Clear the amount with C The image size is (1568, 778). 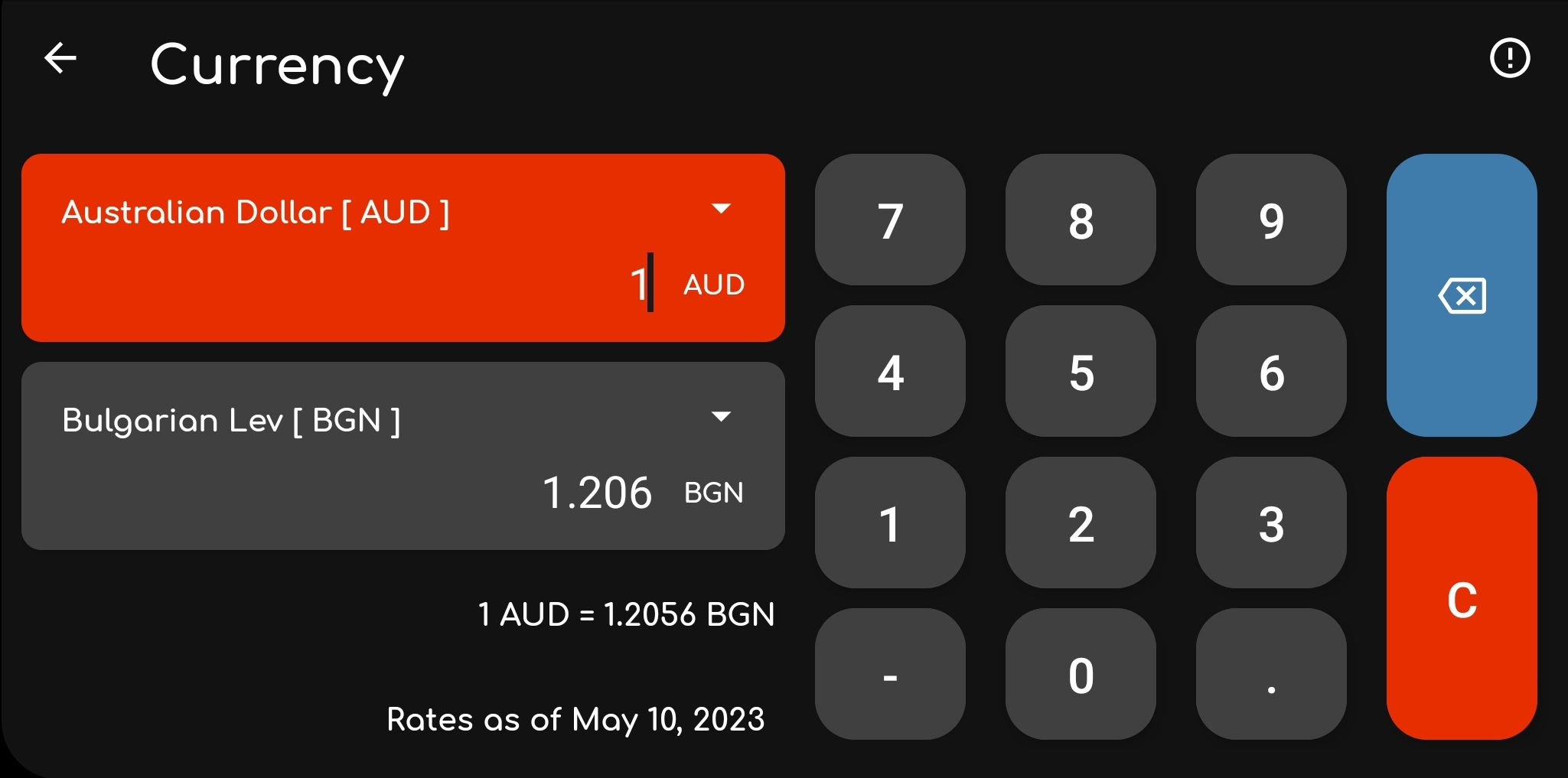(1462, 599)
